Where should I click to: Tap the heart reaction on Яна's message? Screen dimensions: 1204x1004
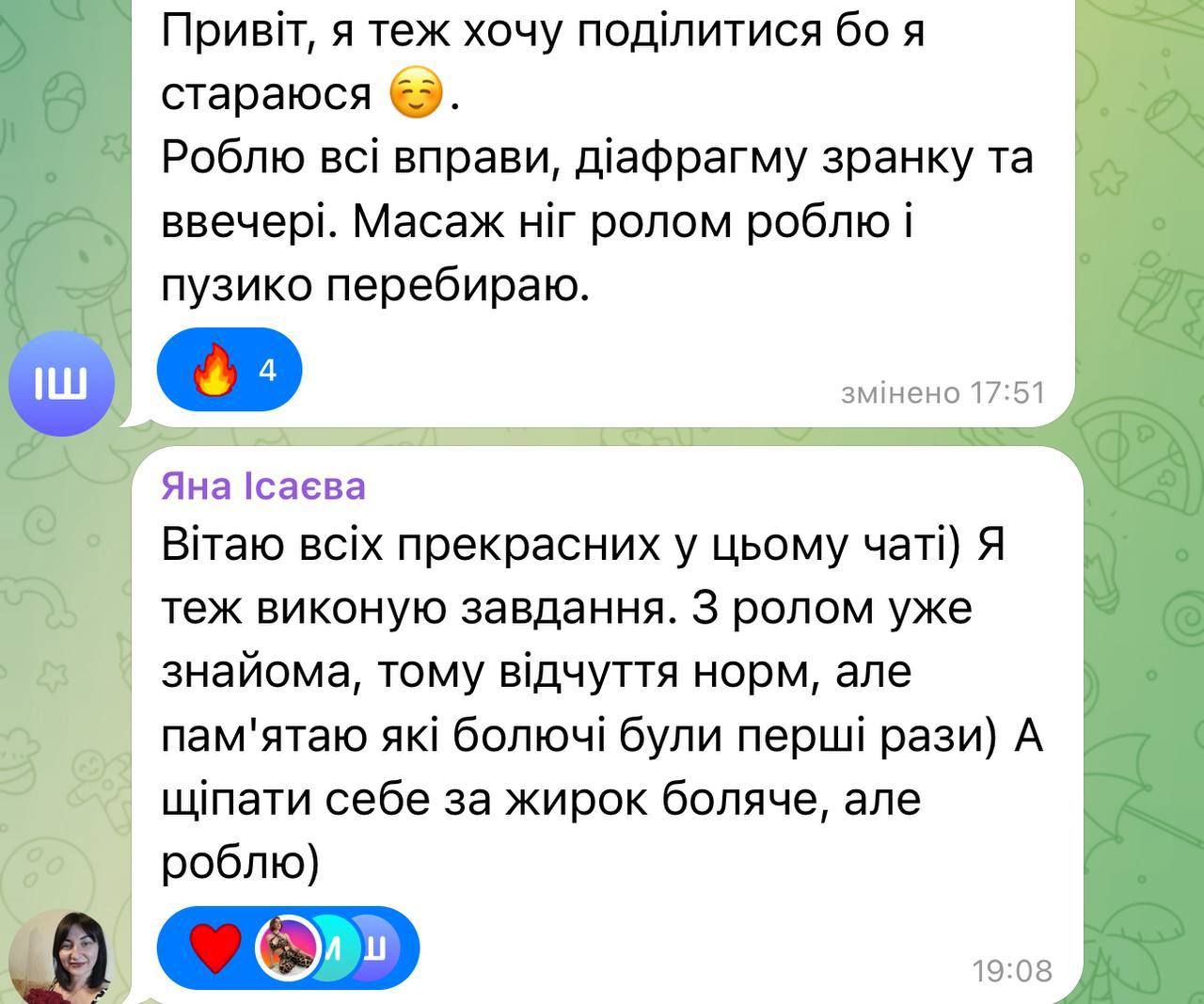click(216, 948)
